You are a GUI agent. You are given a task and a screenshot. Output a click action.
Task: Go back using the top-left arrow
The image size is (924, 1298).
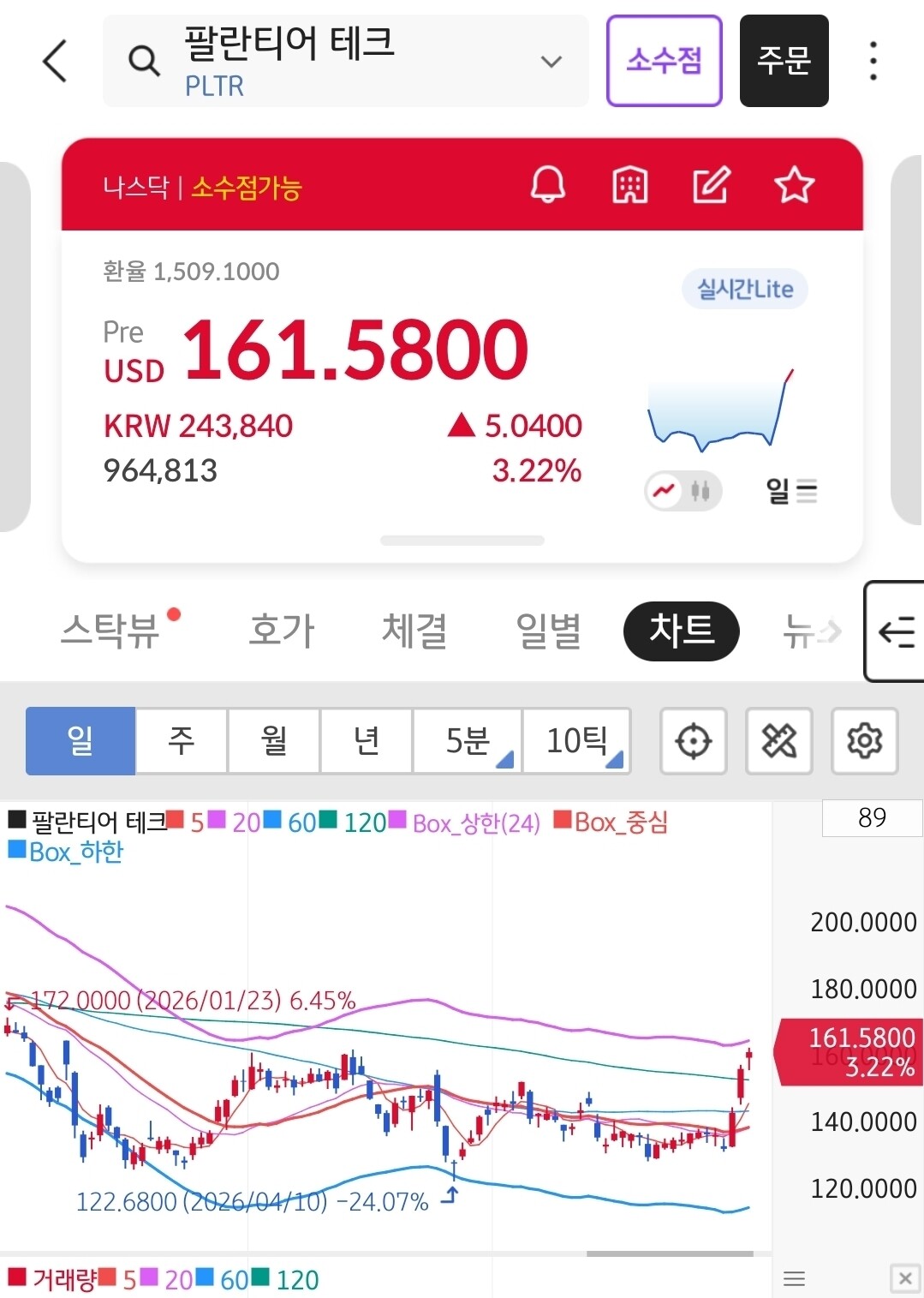point(55,61)
